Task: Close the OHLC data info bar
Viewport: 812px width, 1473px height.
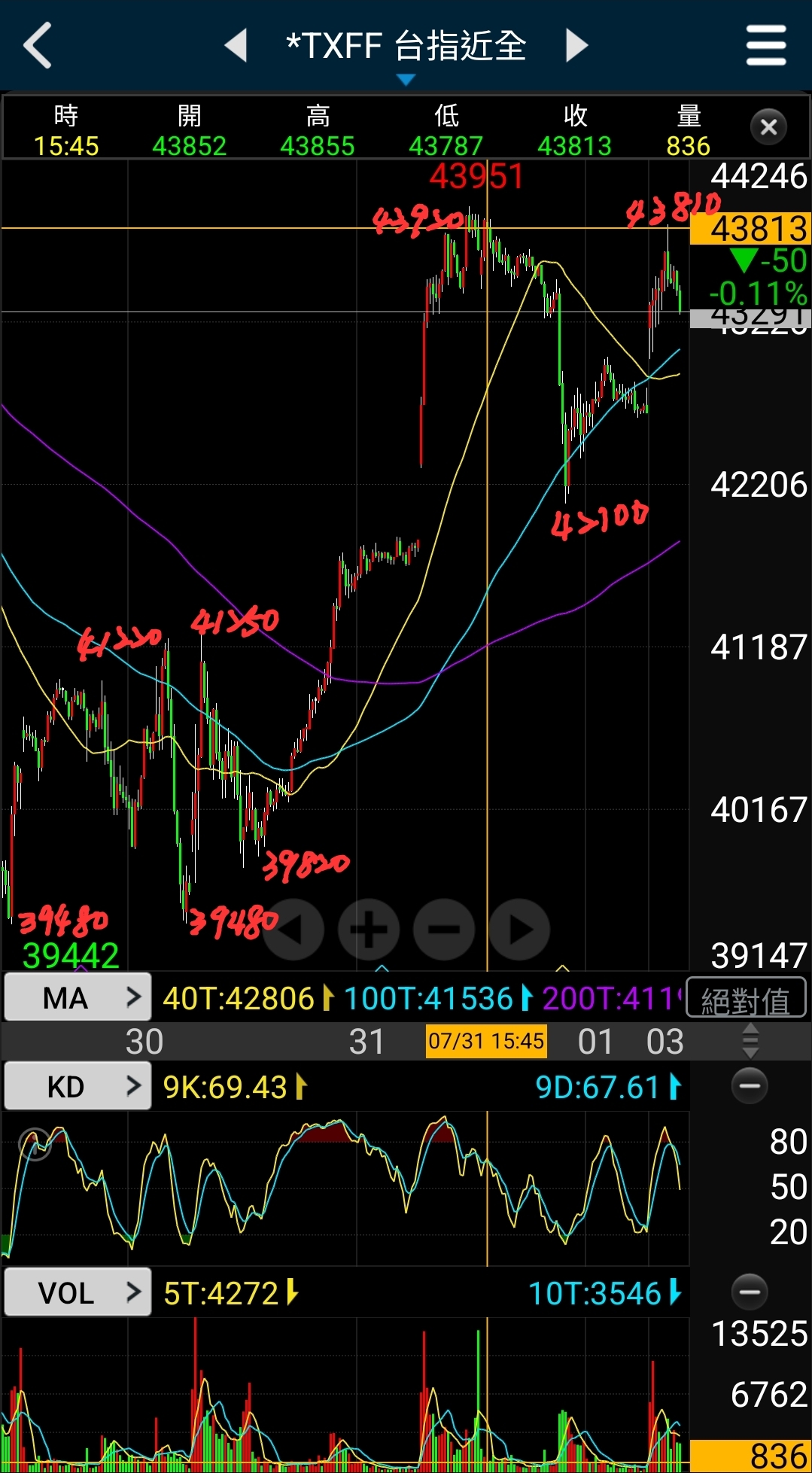Action: (768, 126)
